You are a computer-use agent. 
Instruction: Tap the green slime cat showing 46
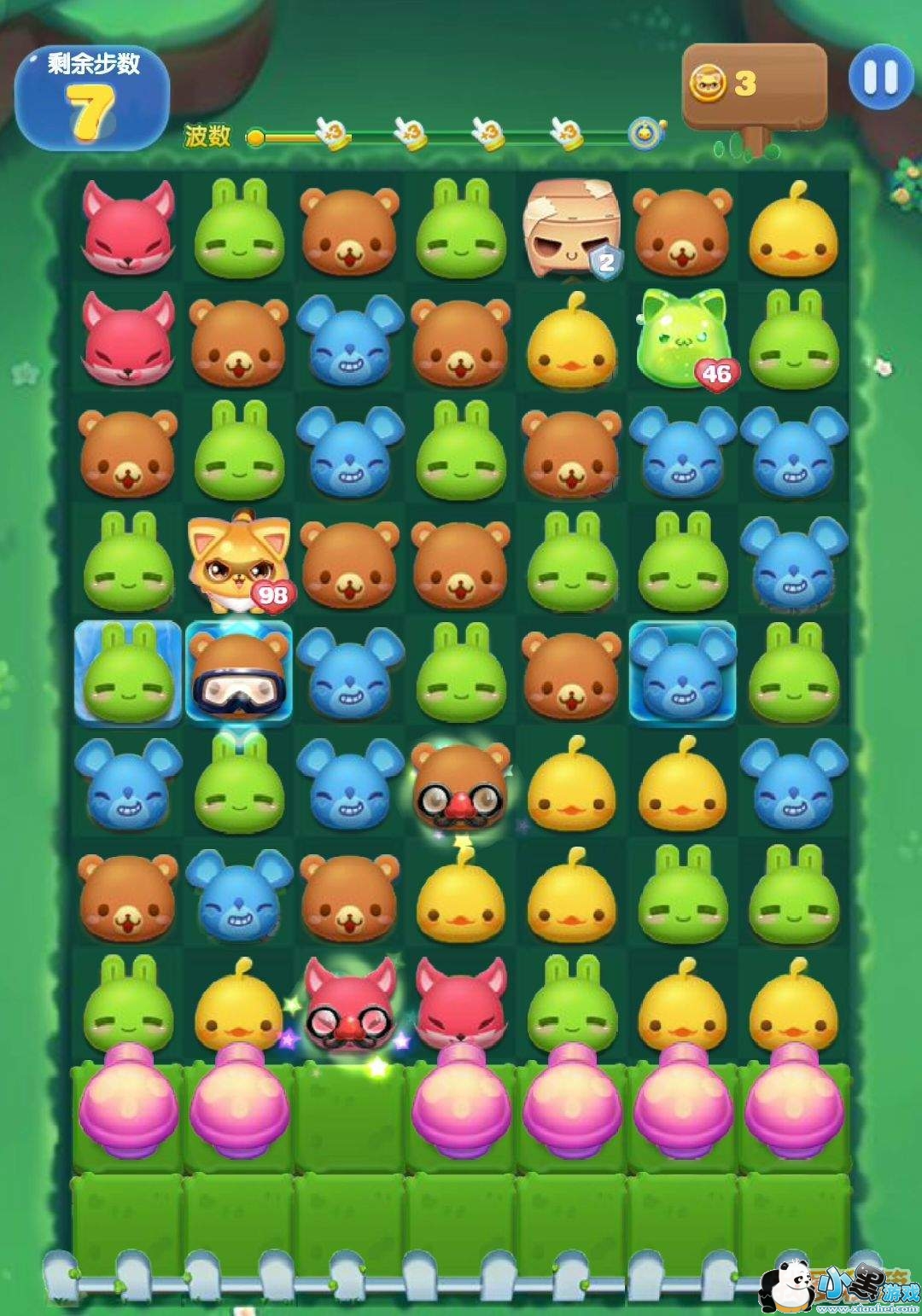tap(681, 340)
